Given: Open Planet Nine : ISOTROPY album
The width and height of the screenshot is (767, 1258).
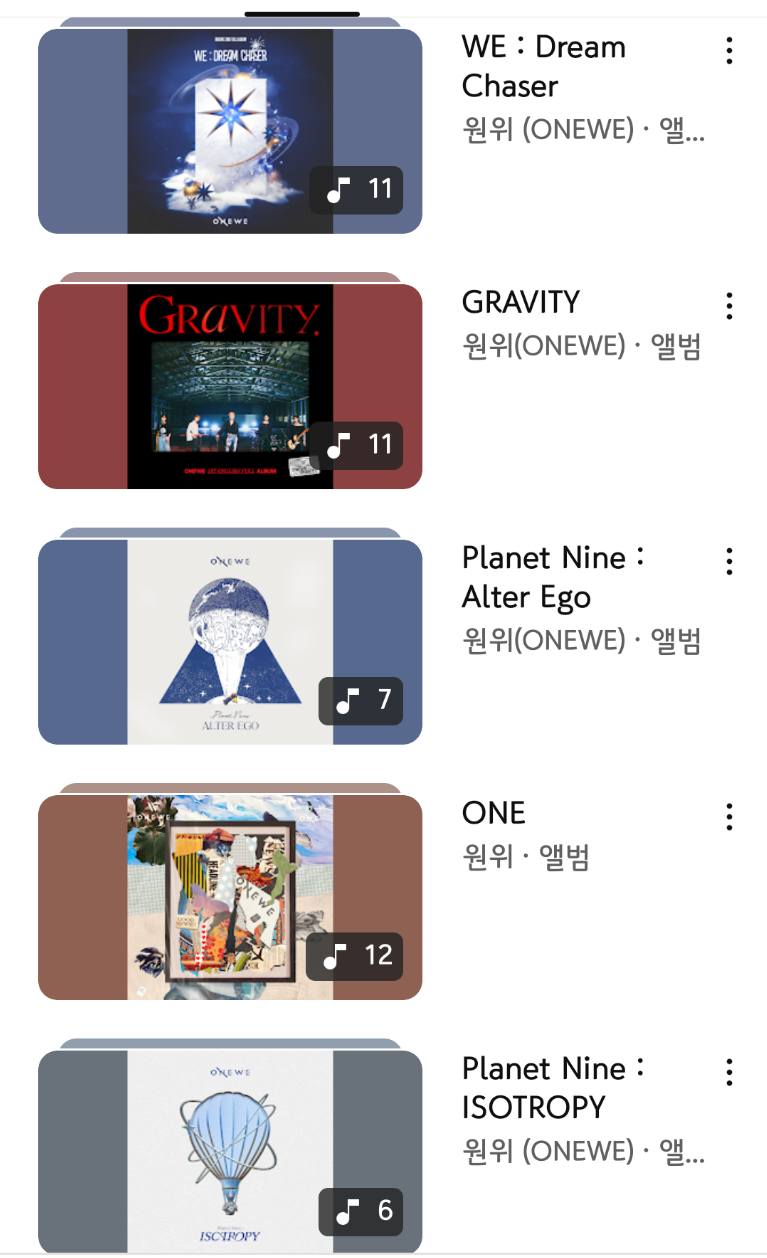Looking at the screenshot, I should point(230,1150).
